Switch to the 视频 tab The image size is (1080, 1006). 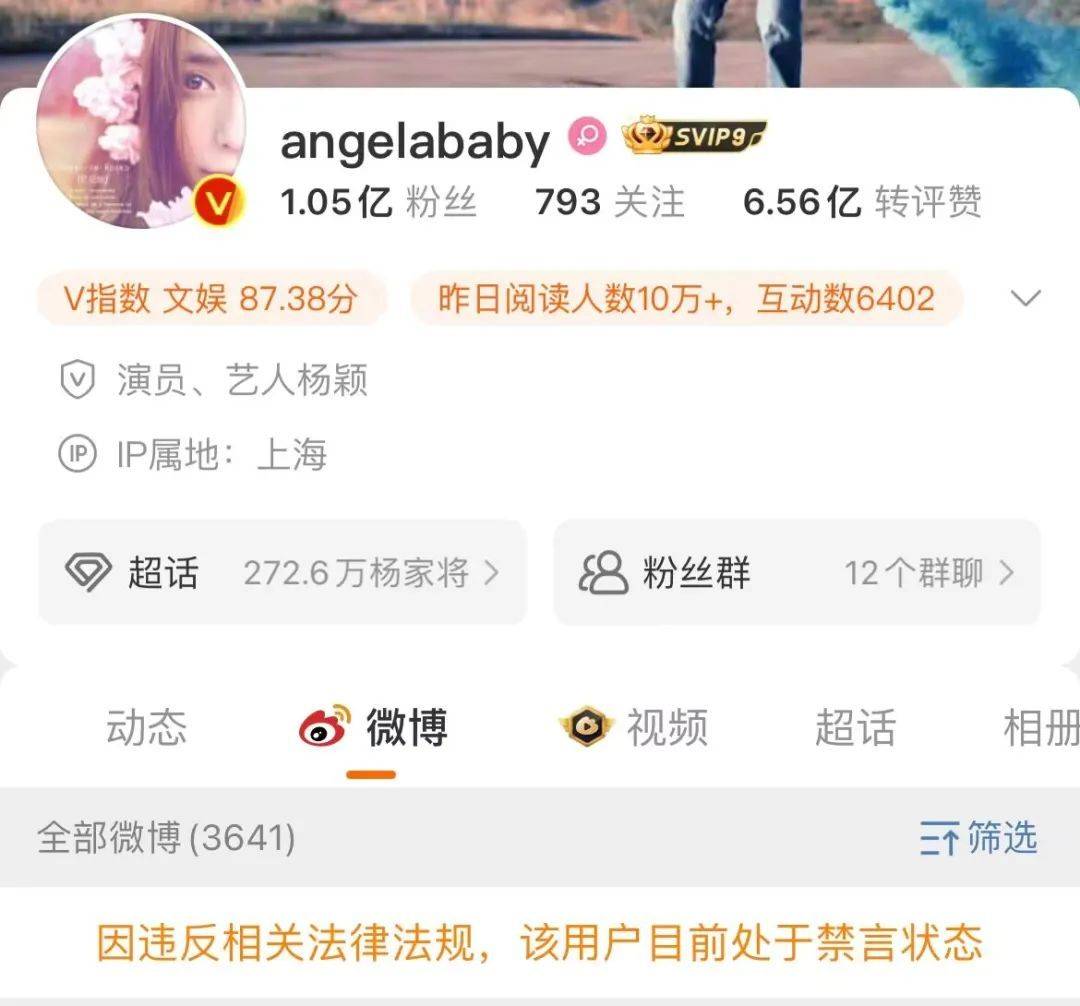(634, 728)
